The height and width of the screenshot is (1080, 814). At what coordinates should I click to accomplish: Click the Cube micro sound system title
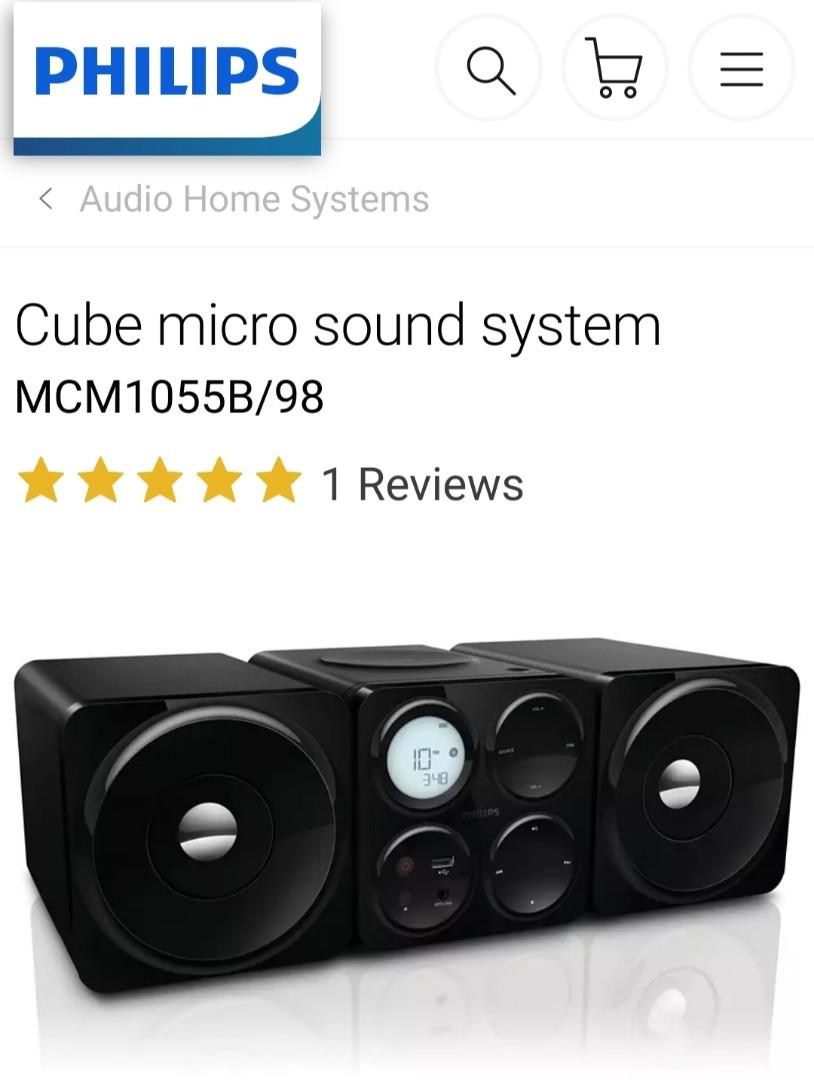pyautogui.click(x=340, y=325)
